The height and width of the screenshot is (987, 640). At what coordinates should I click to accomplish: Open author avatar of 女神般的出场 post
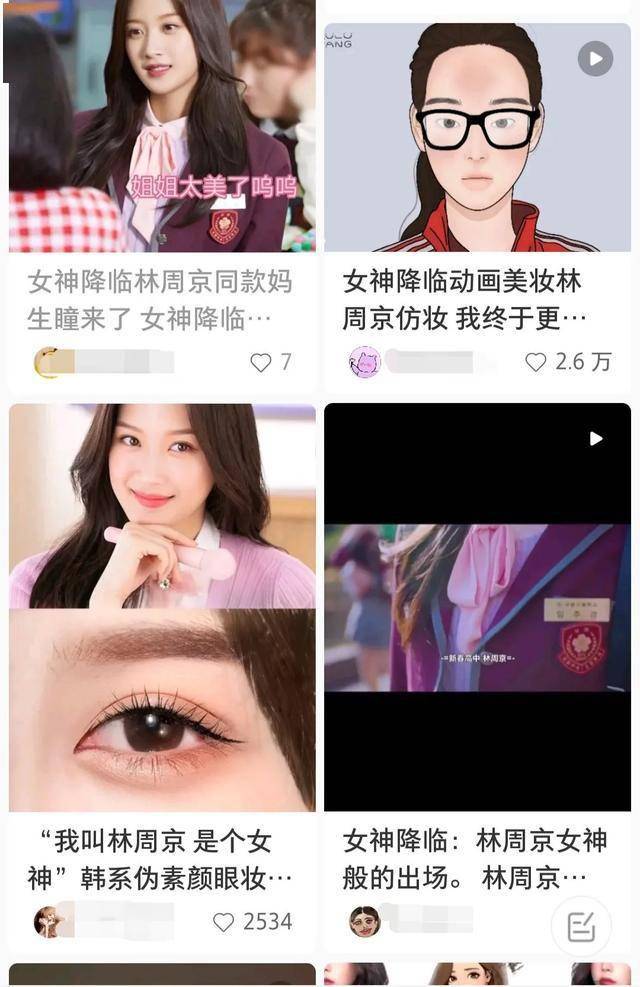365,921
